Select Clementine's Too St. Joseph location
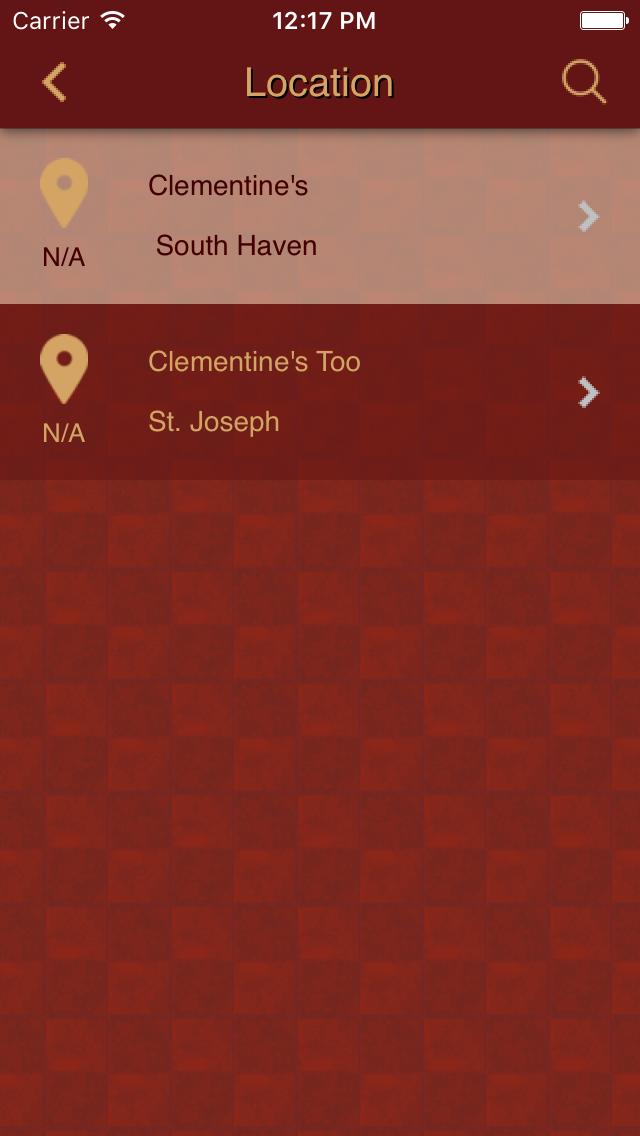Image resolution: width=640 pixels, height=1136 pixels. [320, 392]
